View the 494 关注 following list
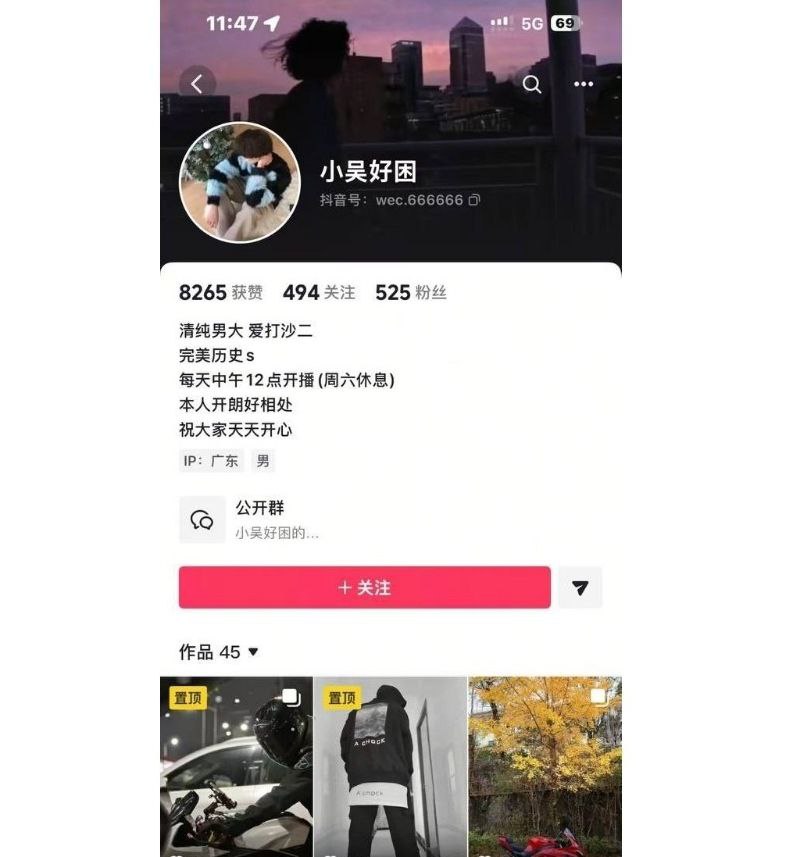Viewport: 791px width, 857px height. [x=318, y=293]
